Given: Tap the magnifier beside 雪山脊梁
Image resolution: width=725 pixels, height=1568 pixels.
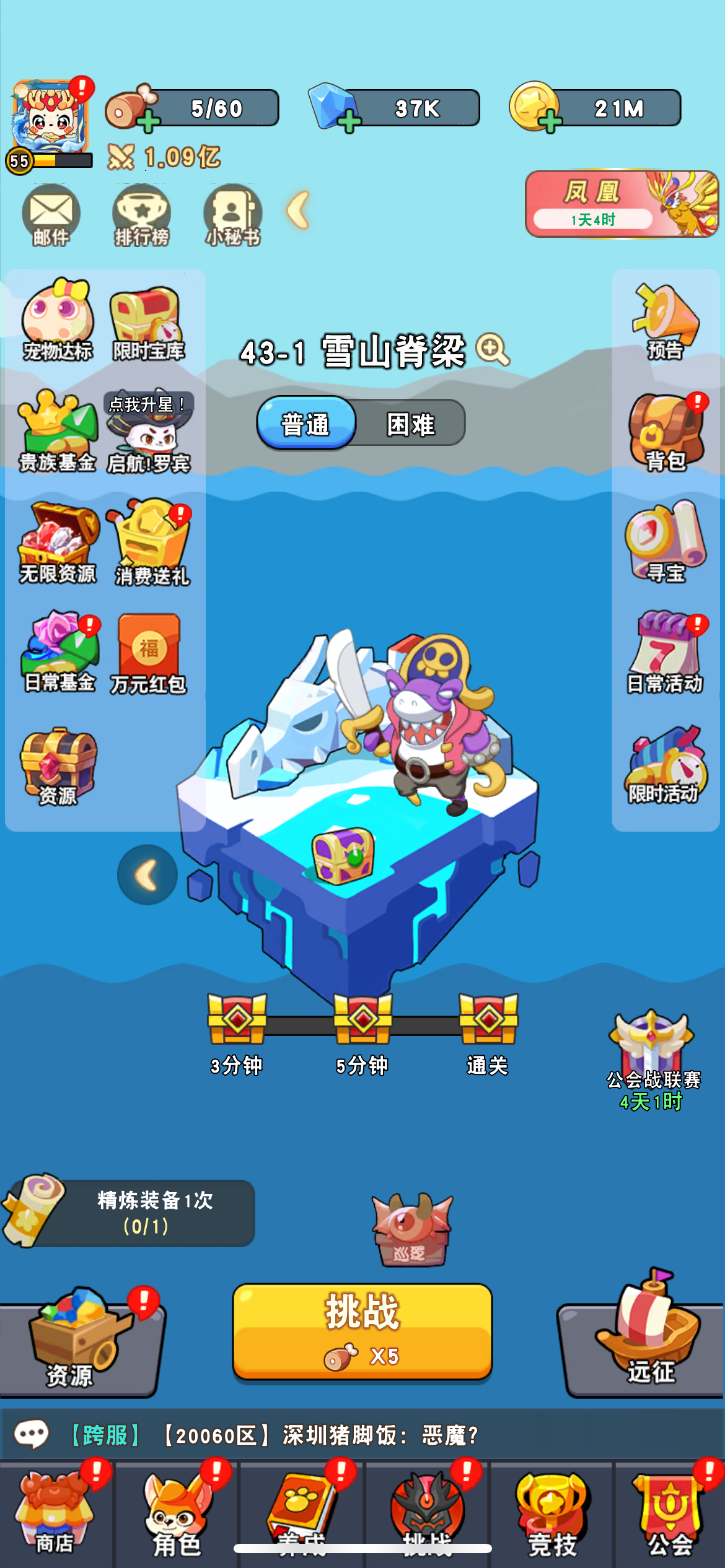Looking at the screenshot, I should point(492,349).
